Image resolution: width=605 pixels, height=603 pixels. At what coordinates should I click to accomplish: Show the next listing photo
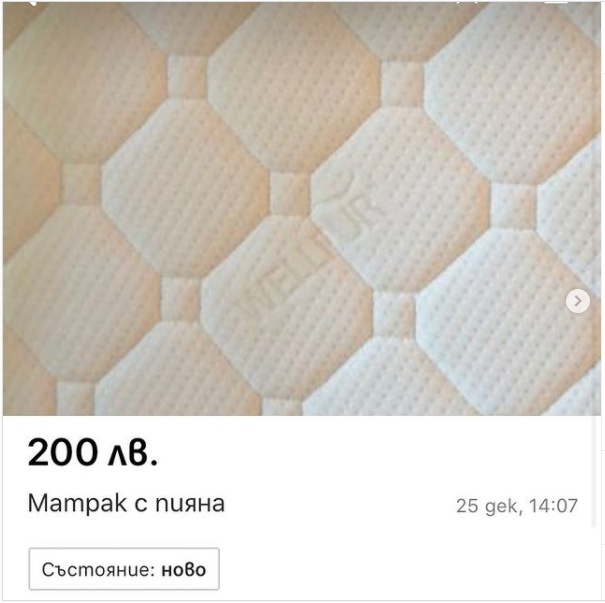[x=577, y=301]
